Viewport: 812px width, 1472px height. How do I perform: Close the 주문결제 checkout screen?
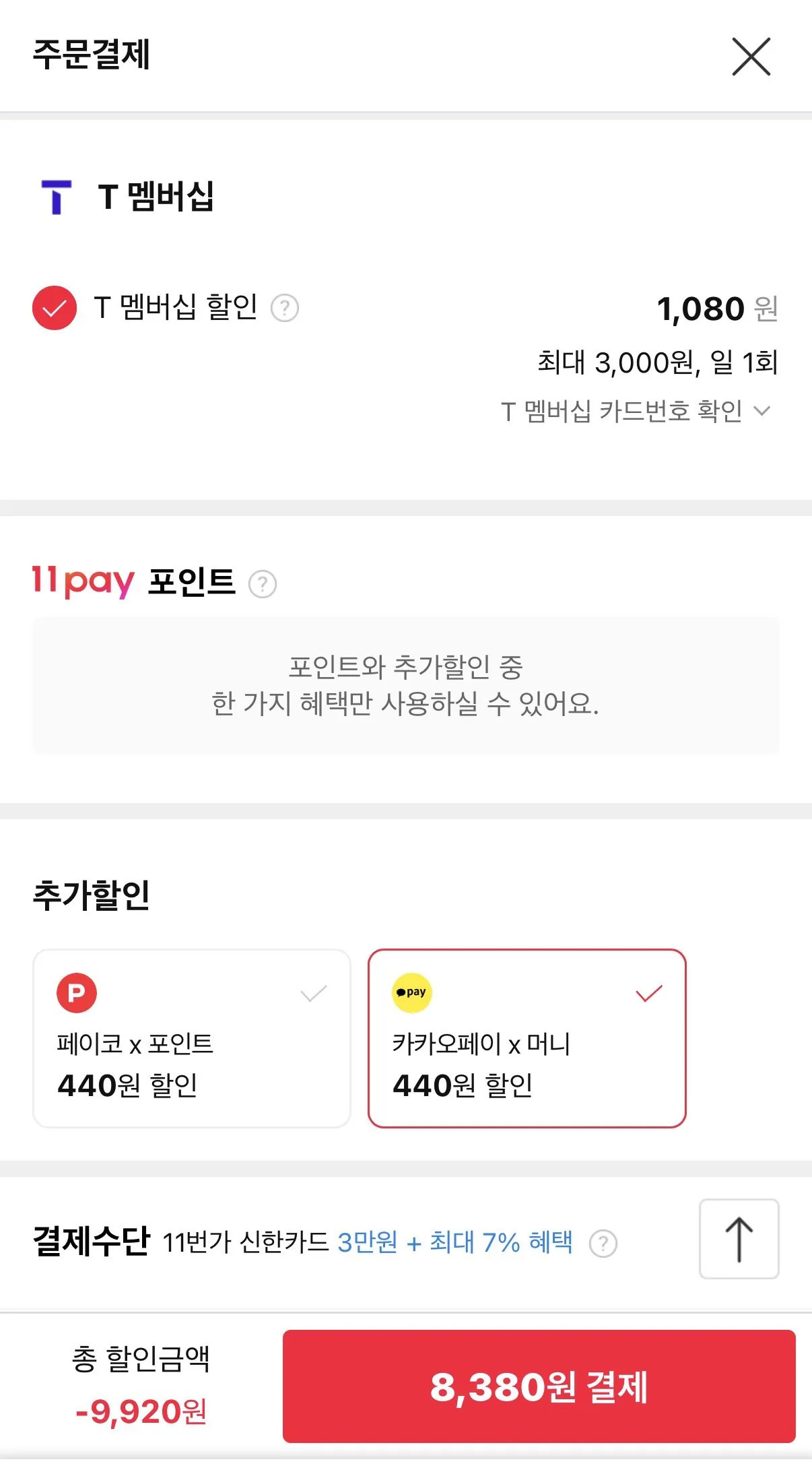pos(752,57)
